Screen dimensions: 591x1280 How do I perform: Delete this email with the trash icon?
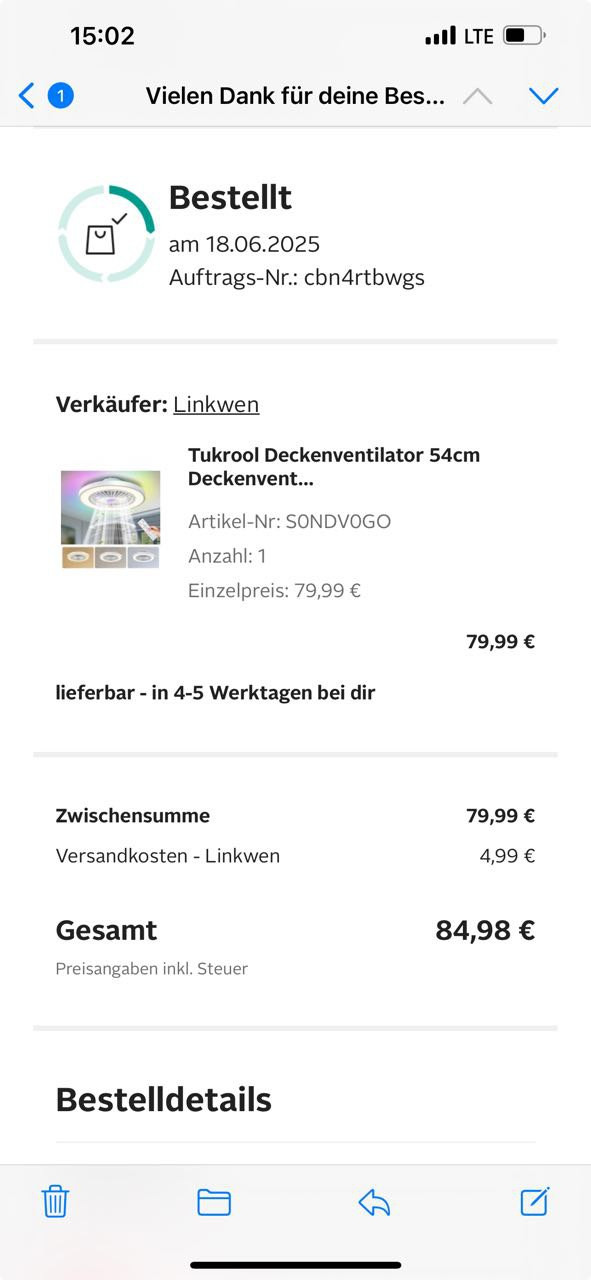click(x=55, y=1201)
